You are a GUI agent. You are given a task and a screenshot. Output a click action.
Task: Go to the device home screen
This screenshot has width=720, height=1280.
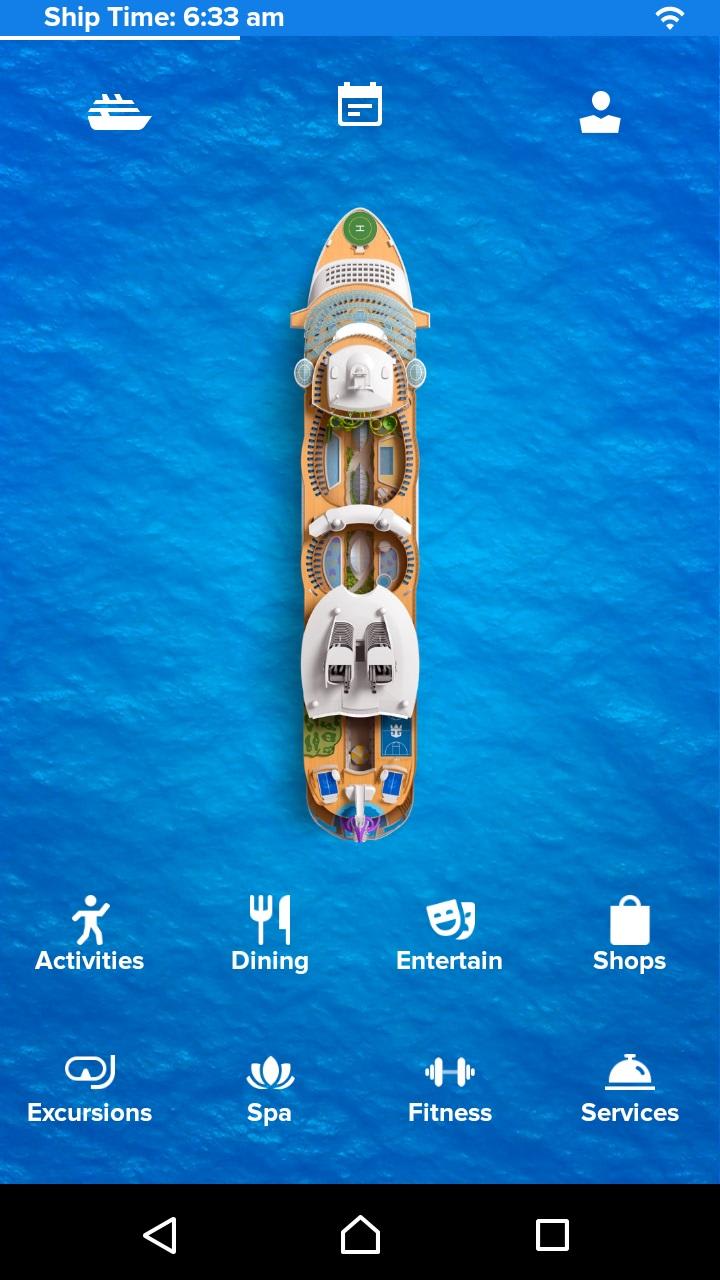(x=360, y=1235)
